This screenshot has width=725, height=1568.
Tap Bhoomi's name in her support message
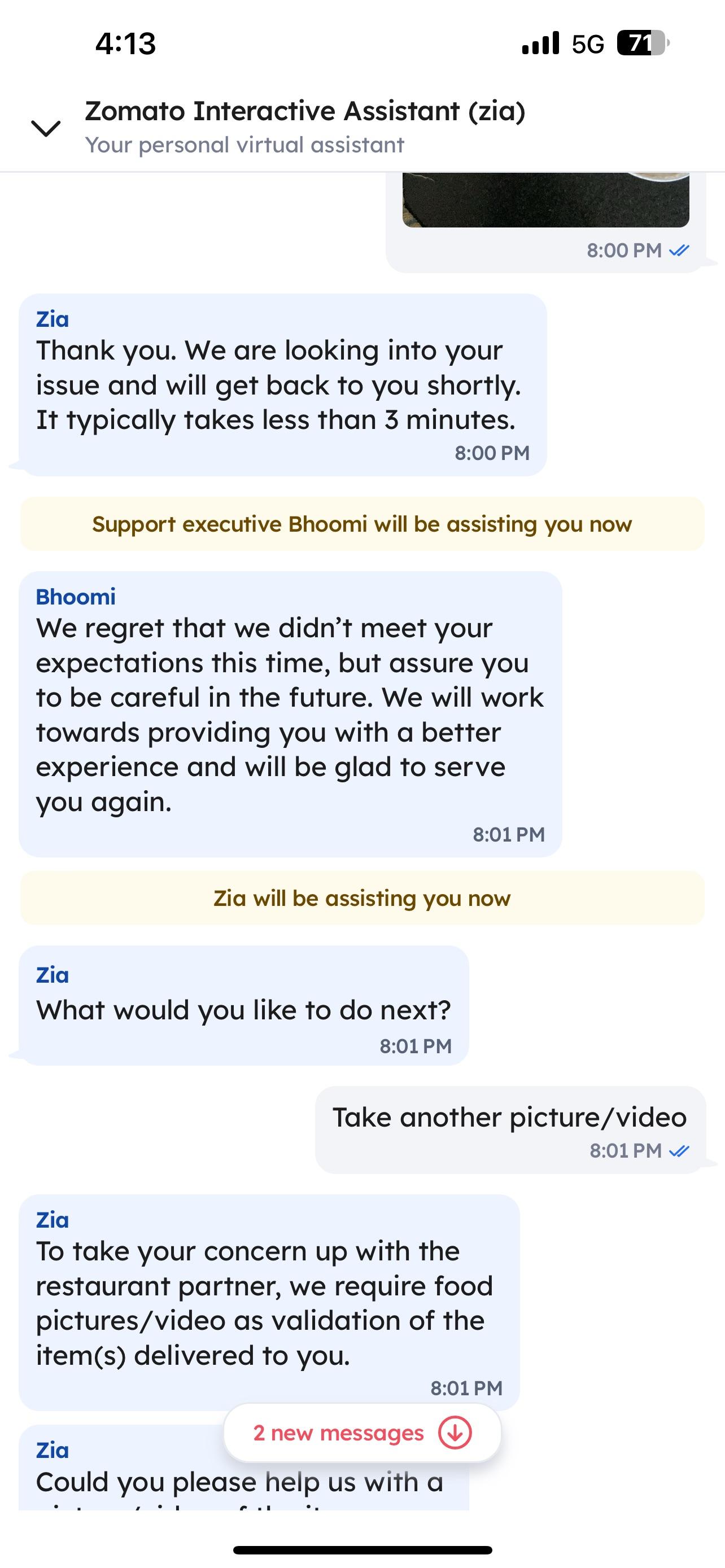[75, 597]
